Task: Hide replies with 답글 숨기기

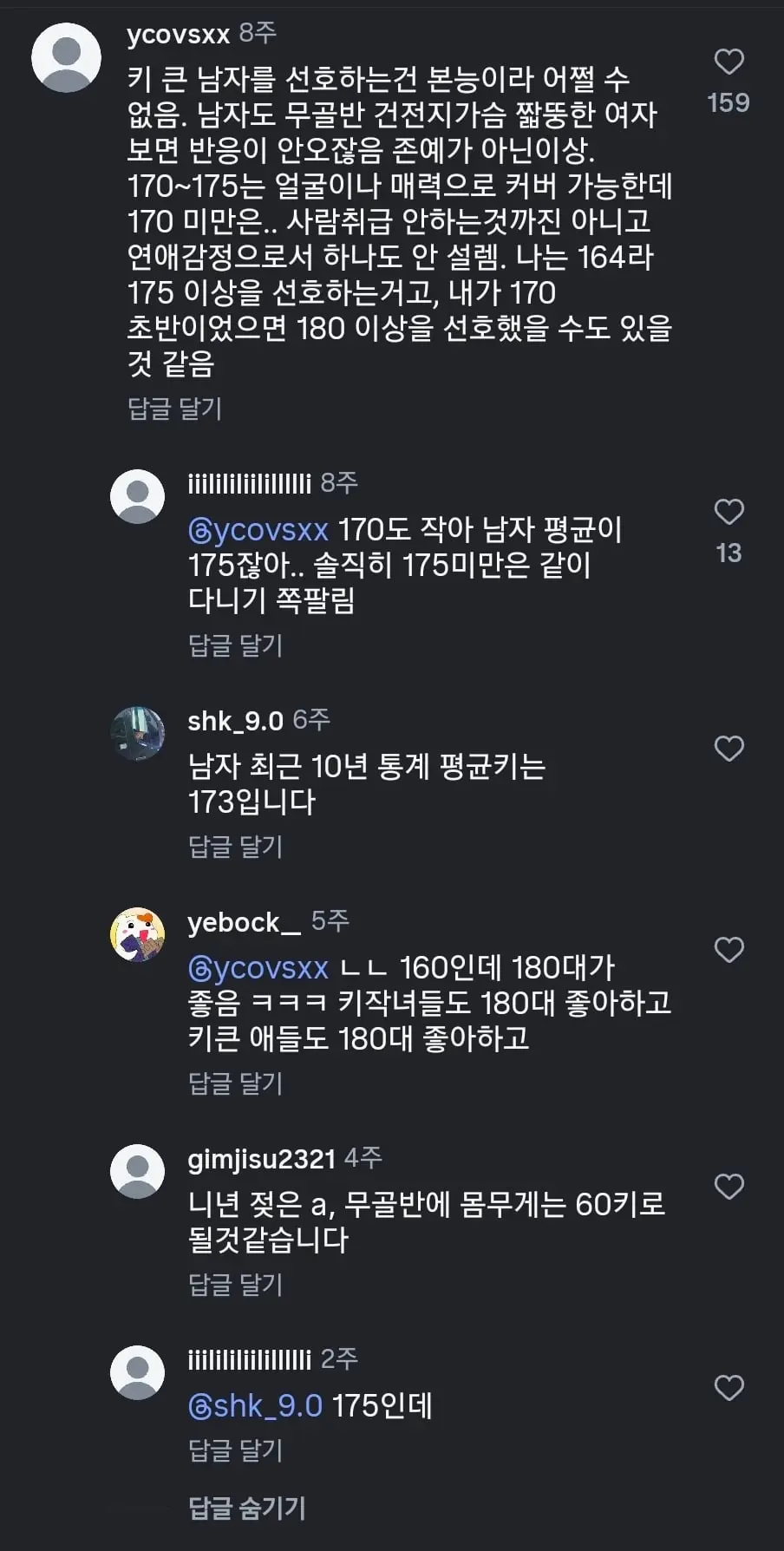Action: (x=247, y=1508)
